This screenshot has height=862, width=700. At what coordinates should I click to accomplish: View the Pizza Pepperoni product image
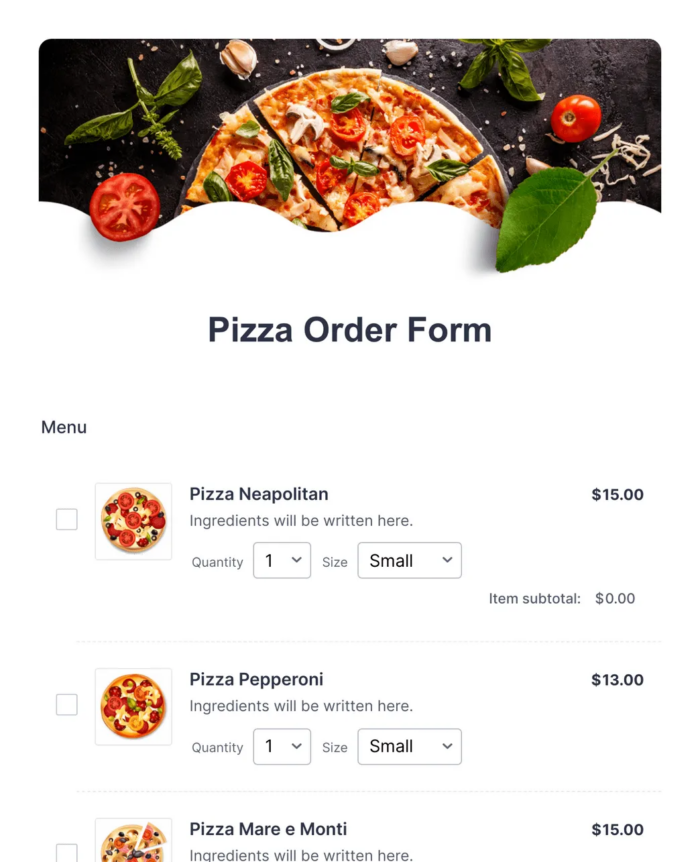pos(133,706)
